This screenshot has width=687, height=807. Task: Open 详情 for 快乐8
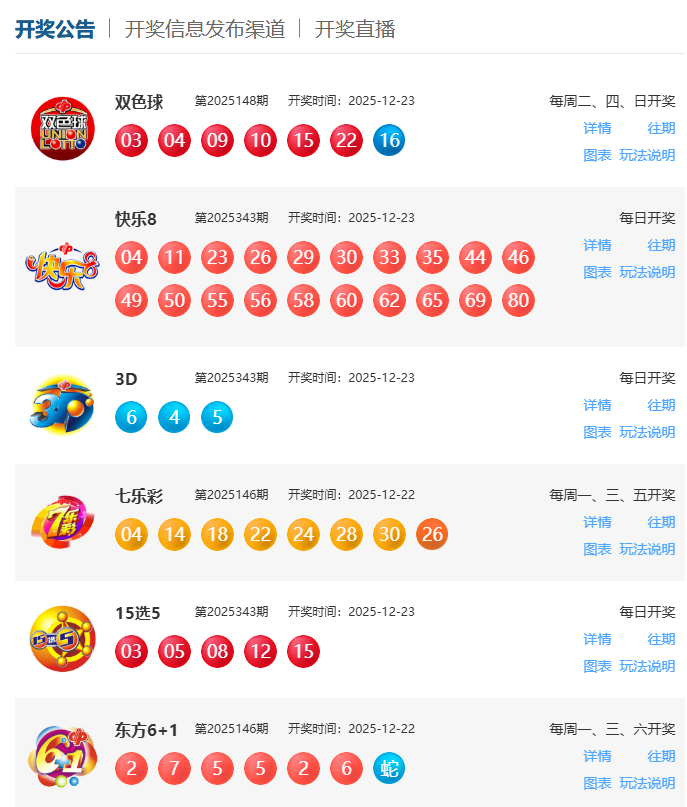click(597, 245)
